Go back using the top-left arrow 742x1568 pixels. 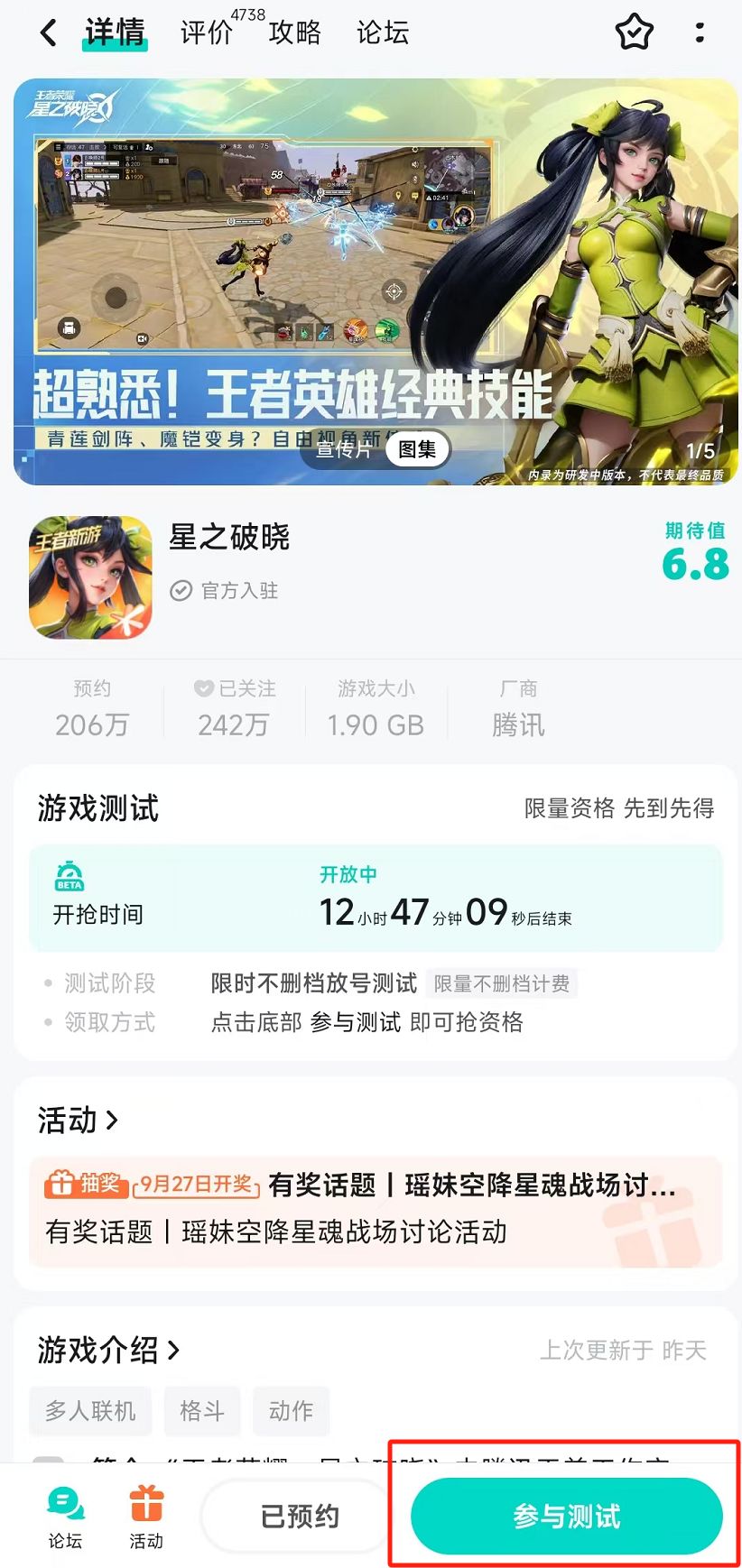coord(49,33)
